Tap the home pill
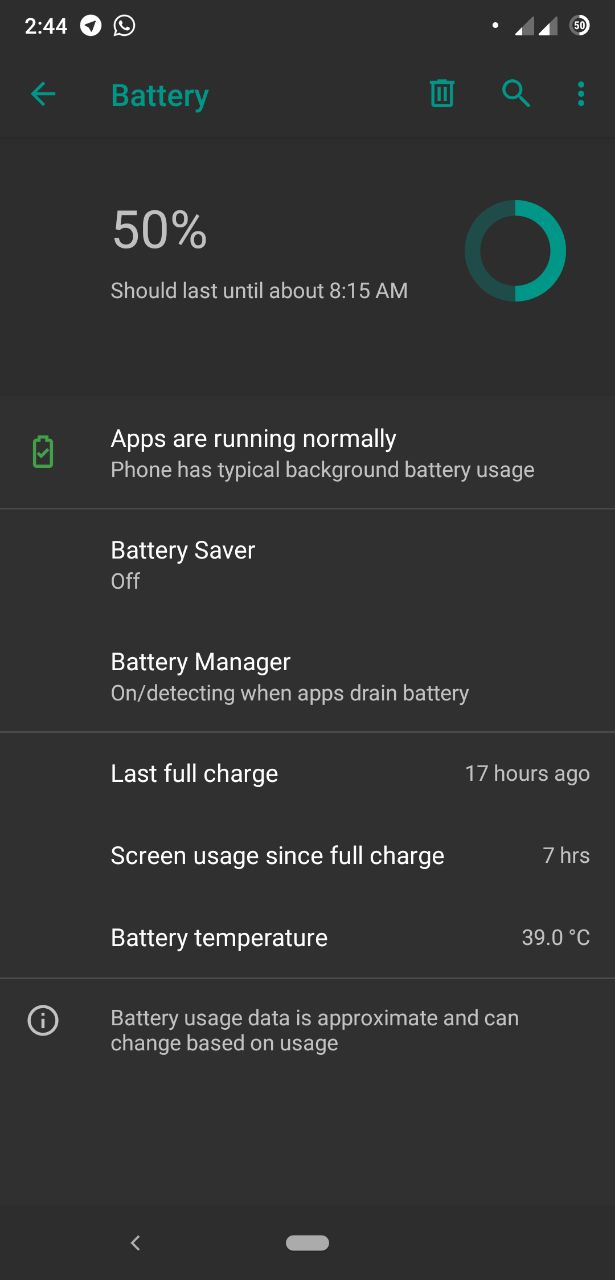The height and width of the screenshot is (1280, 615). (307, 1243)
